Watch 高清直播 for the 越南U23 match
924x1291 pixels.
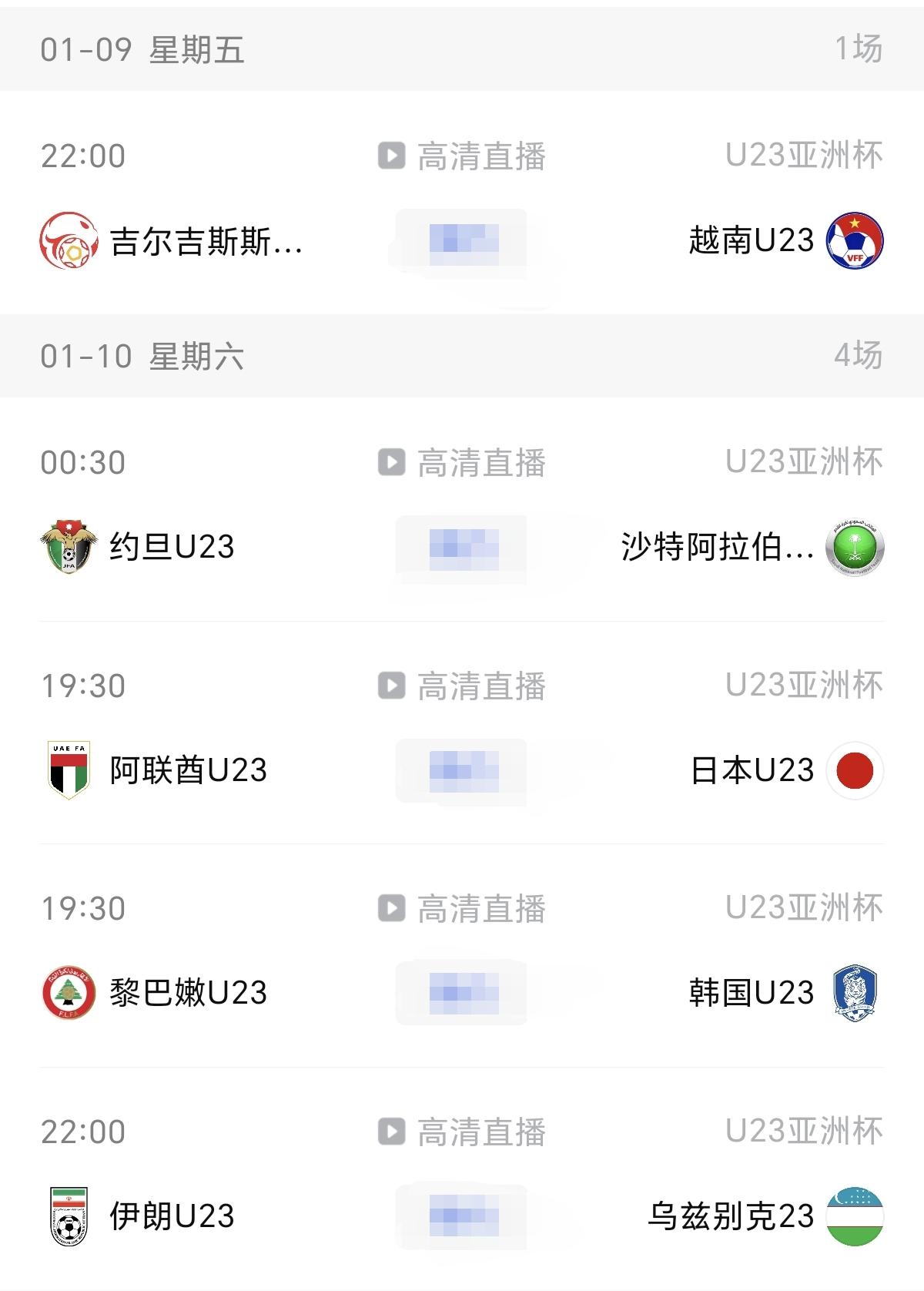click(462, 156)
